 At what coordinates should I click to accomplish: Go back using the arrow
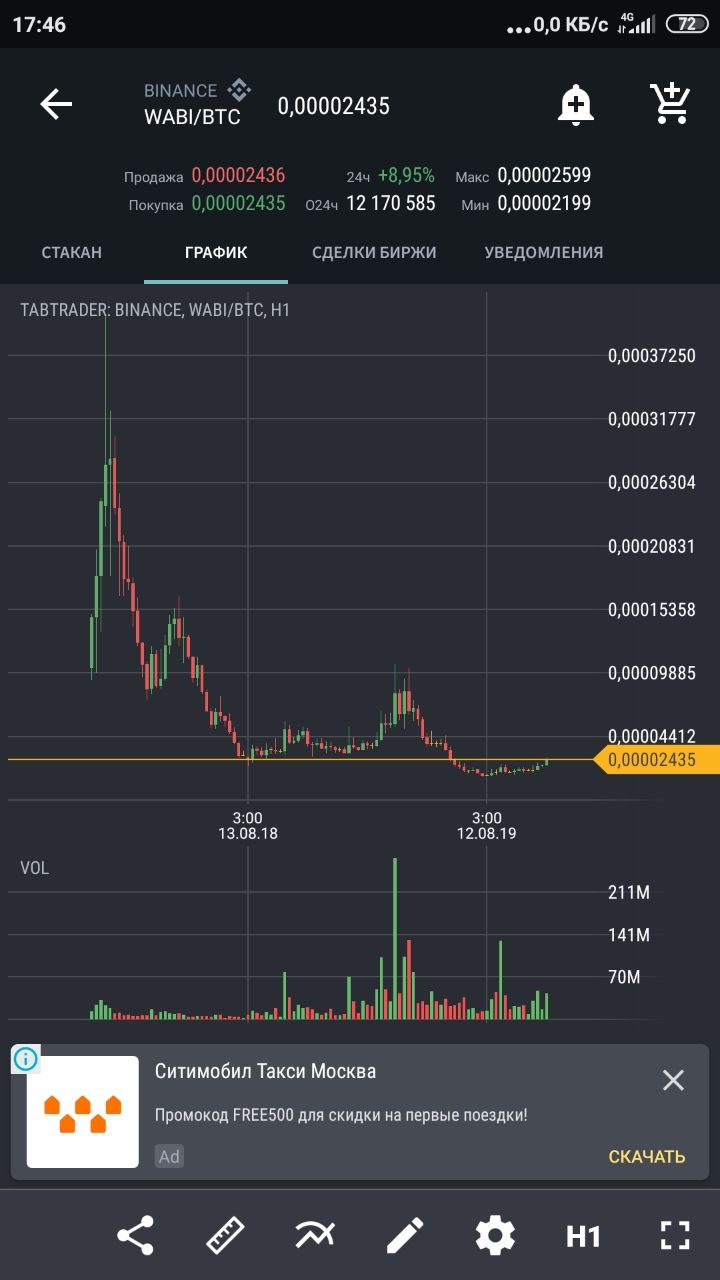[x=56, y=104]
